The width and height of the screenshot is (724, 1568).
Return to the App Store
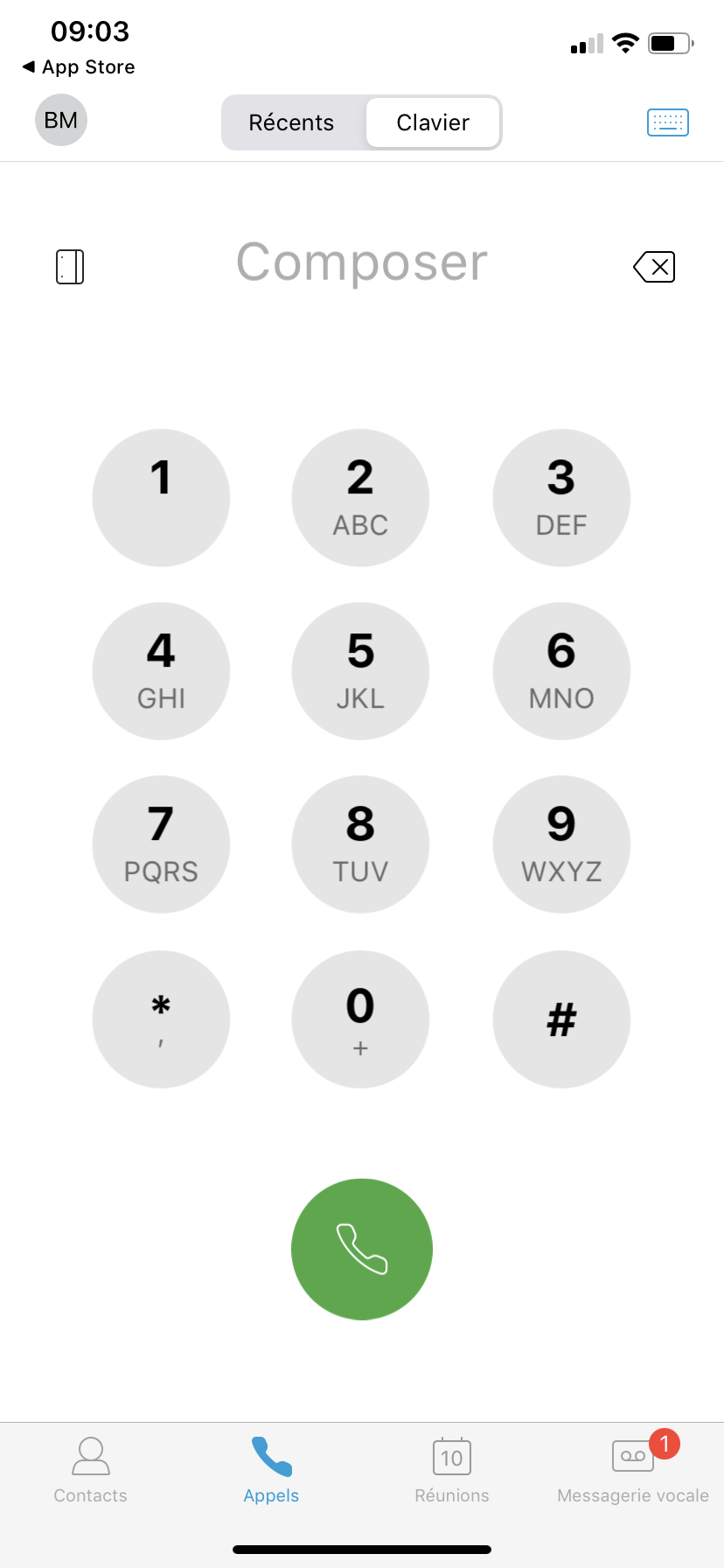79,67
